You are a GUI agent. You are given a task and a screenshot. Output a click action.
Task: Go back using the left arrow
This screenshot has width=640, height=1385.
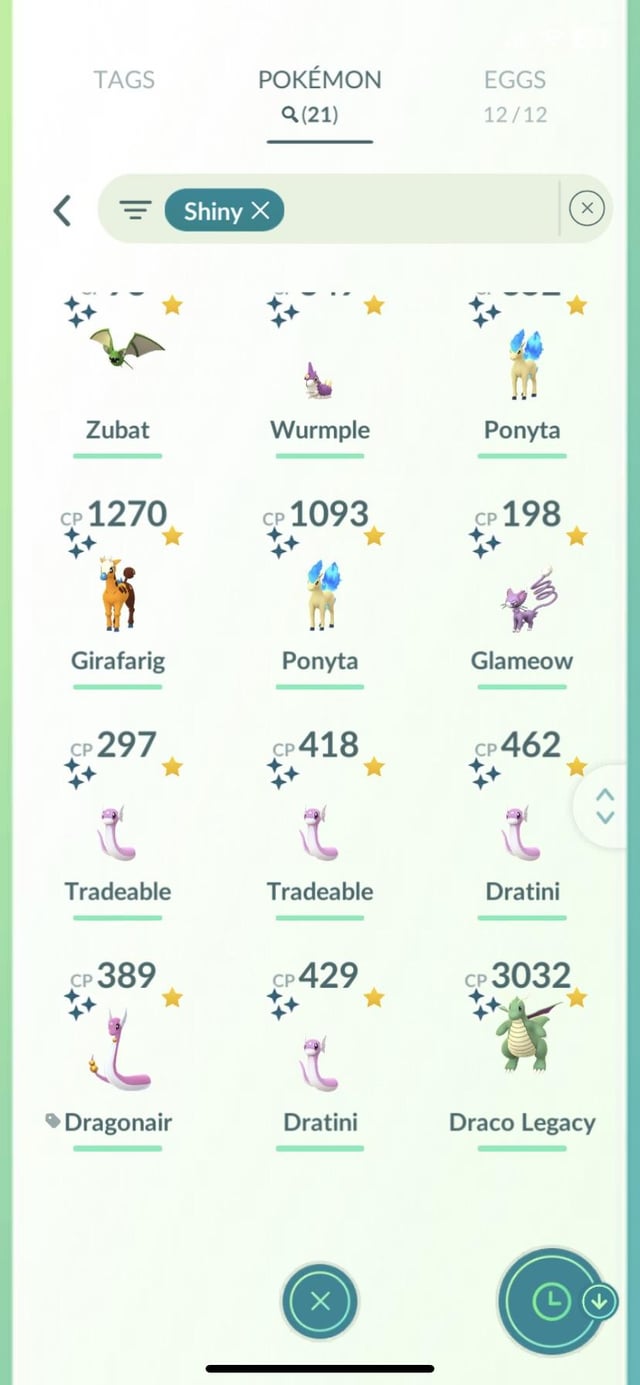(62, 210)
